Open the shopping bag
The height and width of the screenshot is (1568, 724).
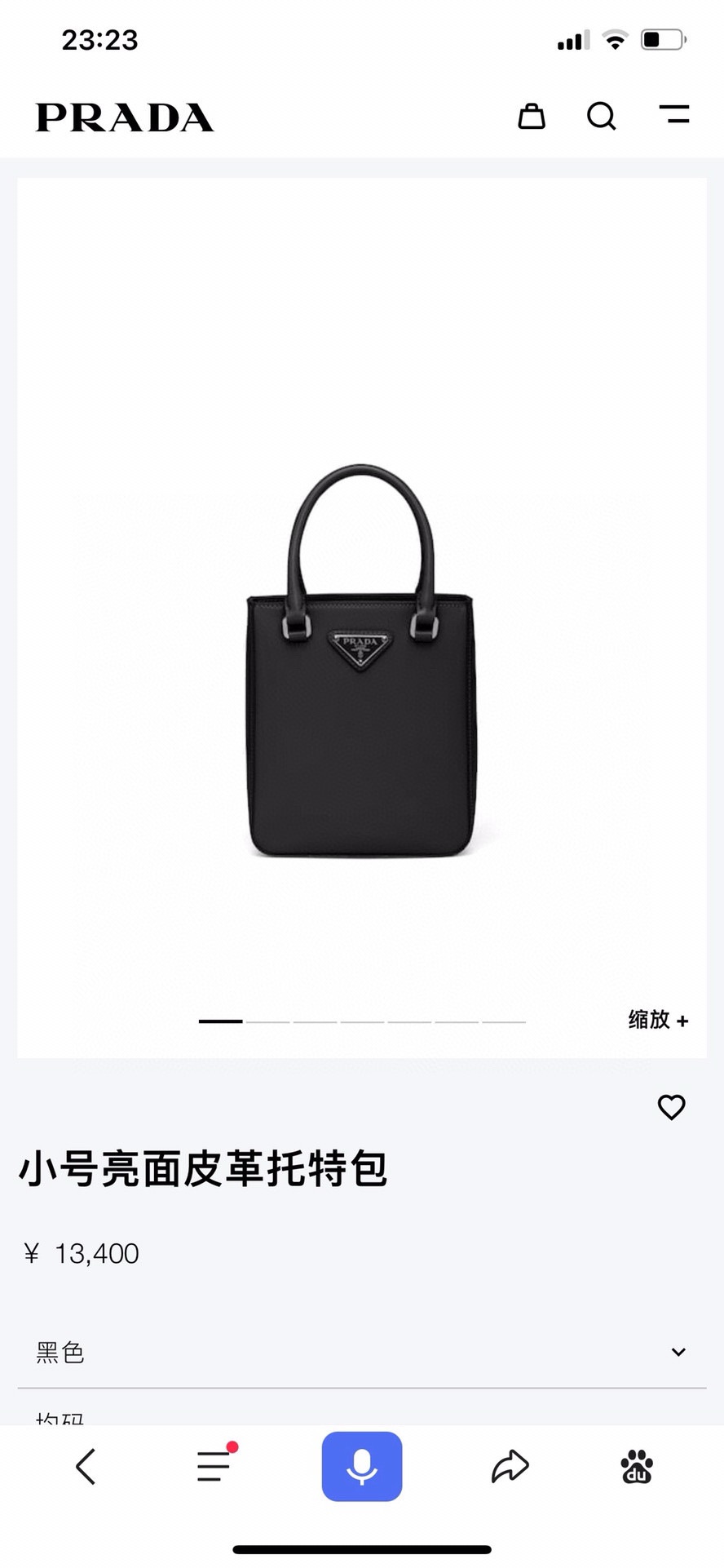[532, 117]
